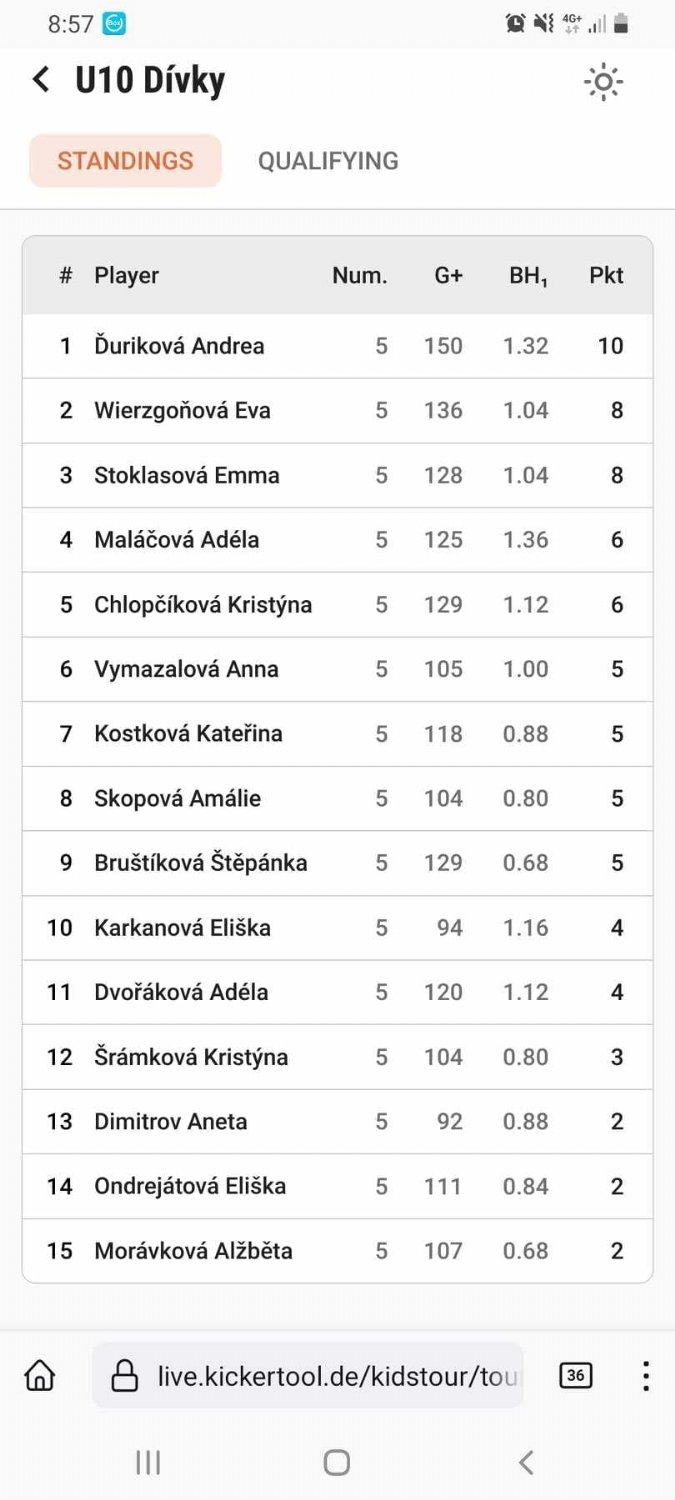Open recent apps from the navigation bar
Image resolution: width=675 pixels, height=1500 pixels.
tap(148, 1462)
